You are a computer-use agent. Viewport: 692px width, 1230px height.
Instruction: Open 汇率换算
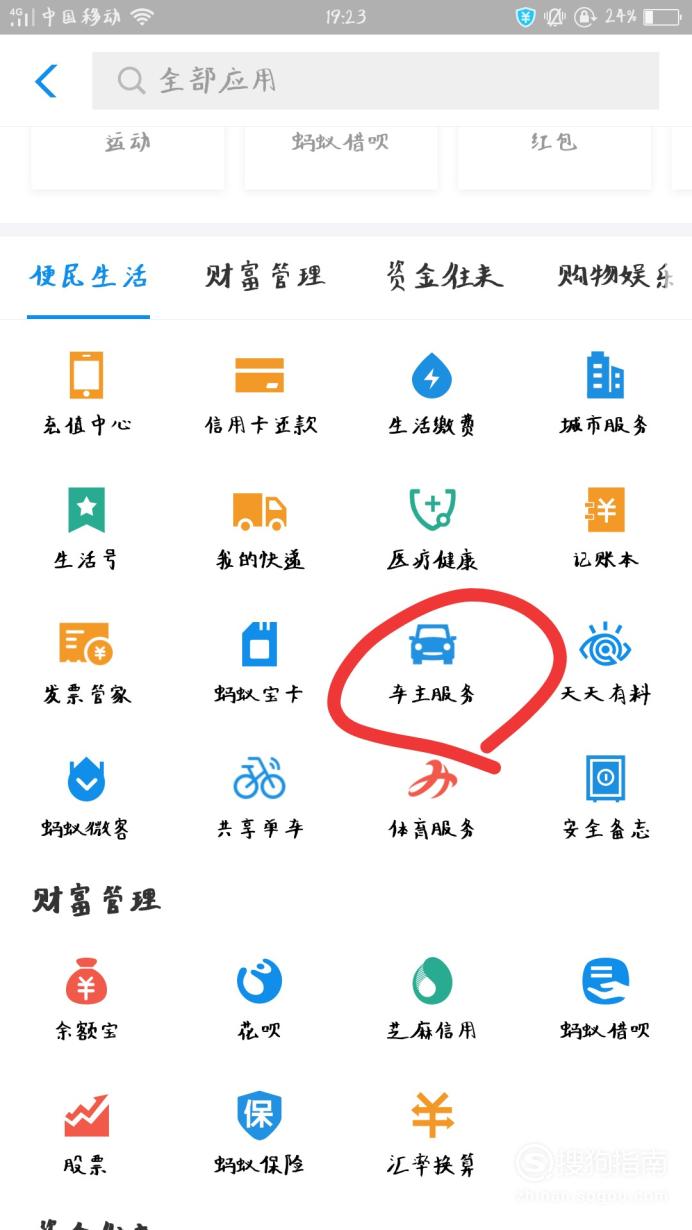pyautogui.click(x=432, y=1134)
